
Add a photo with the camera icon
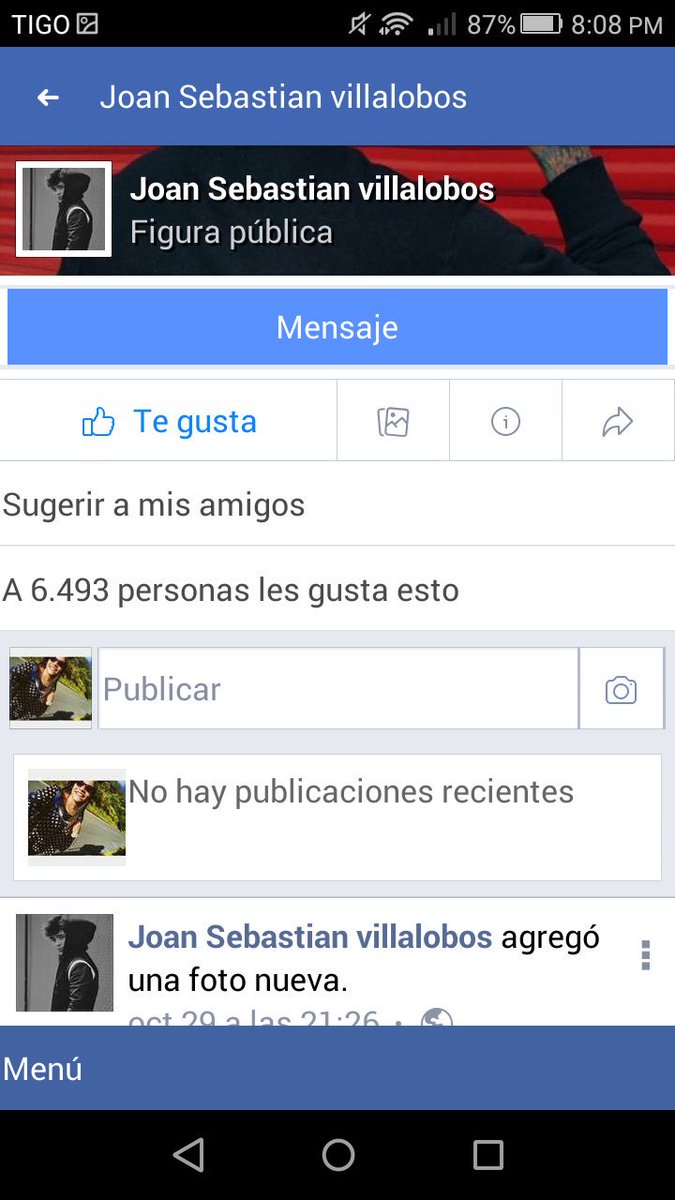point(621,689)
